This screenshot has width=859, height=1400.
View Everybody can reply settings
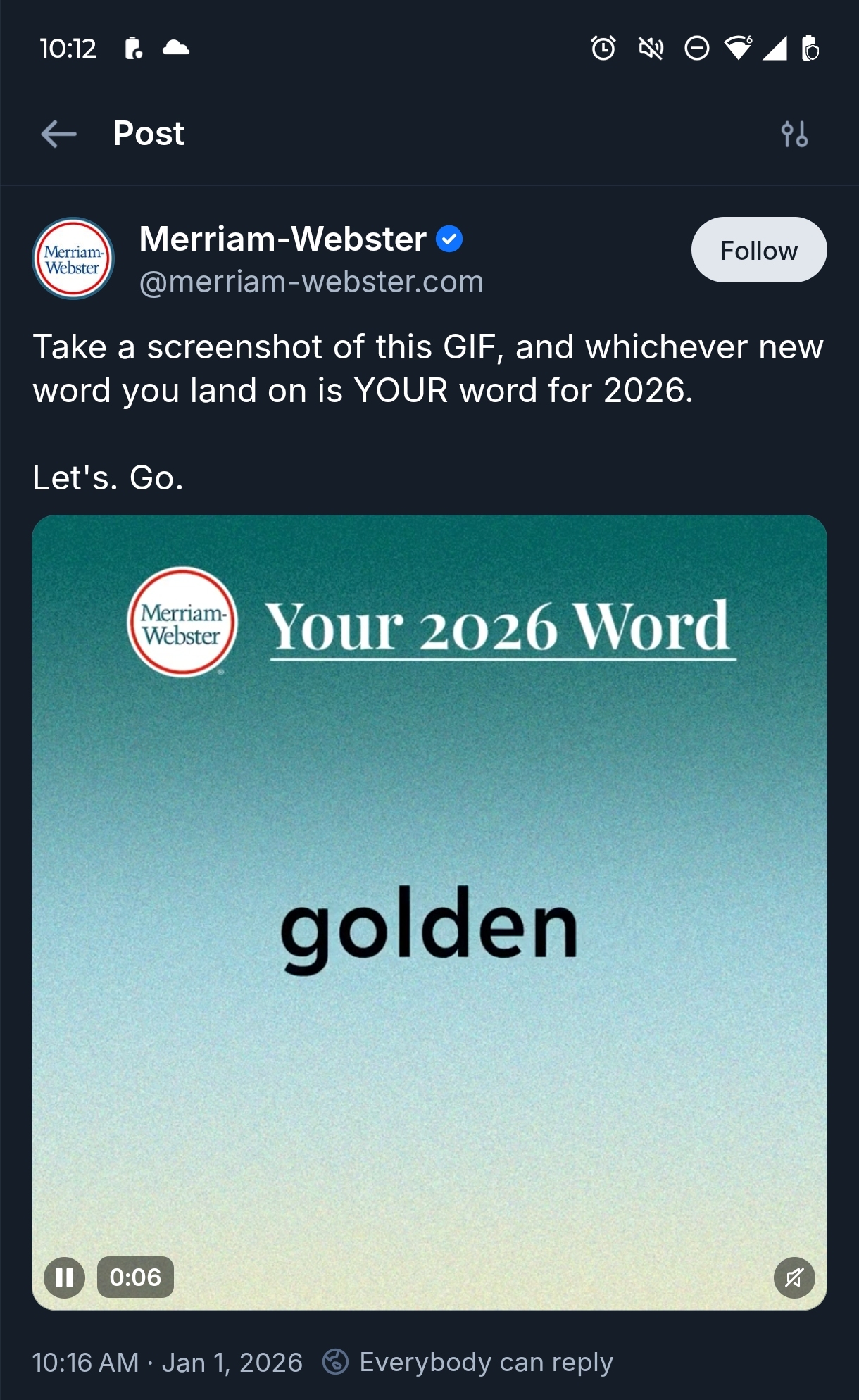(468, 1362)
